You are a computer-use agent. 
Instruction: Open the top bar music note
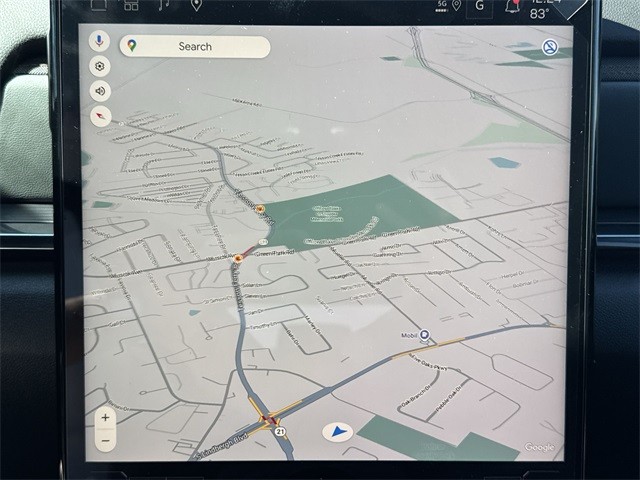coord(164,5)
